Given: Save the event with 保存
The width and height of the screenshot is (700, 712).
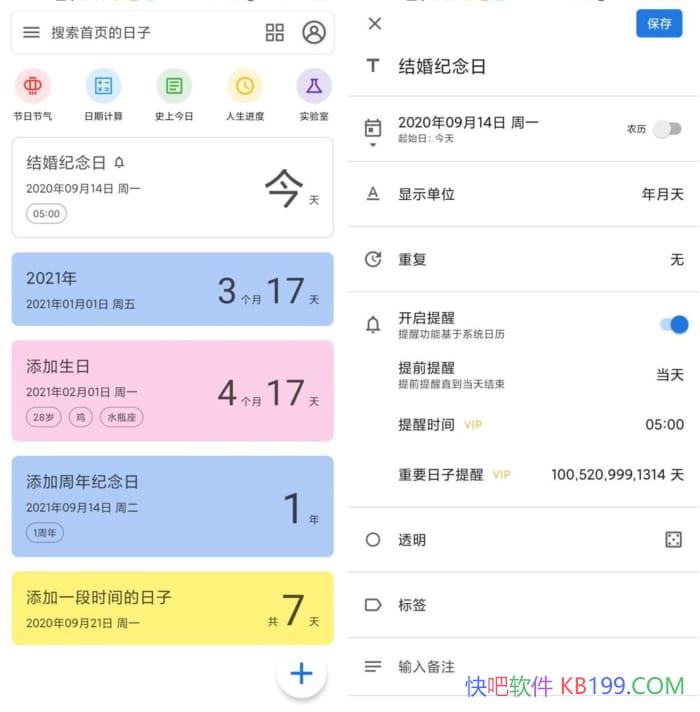Looking at the screenshot, I should [659, 23].
